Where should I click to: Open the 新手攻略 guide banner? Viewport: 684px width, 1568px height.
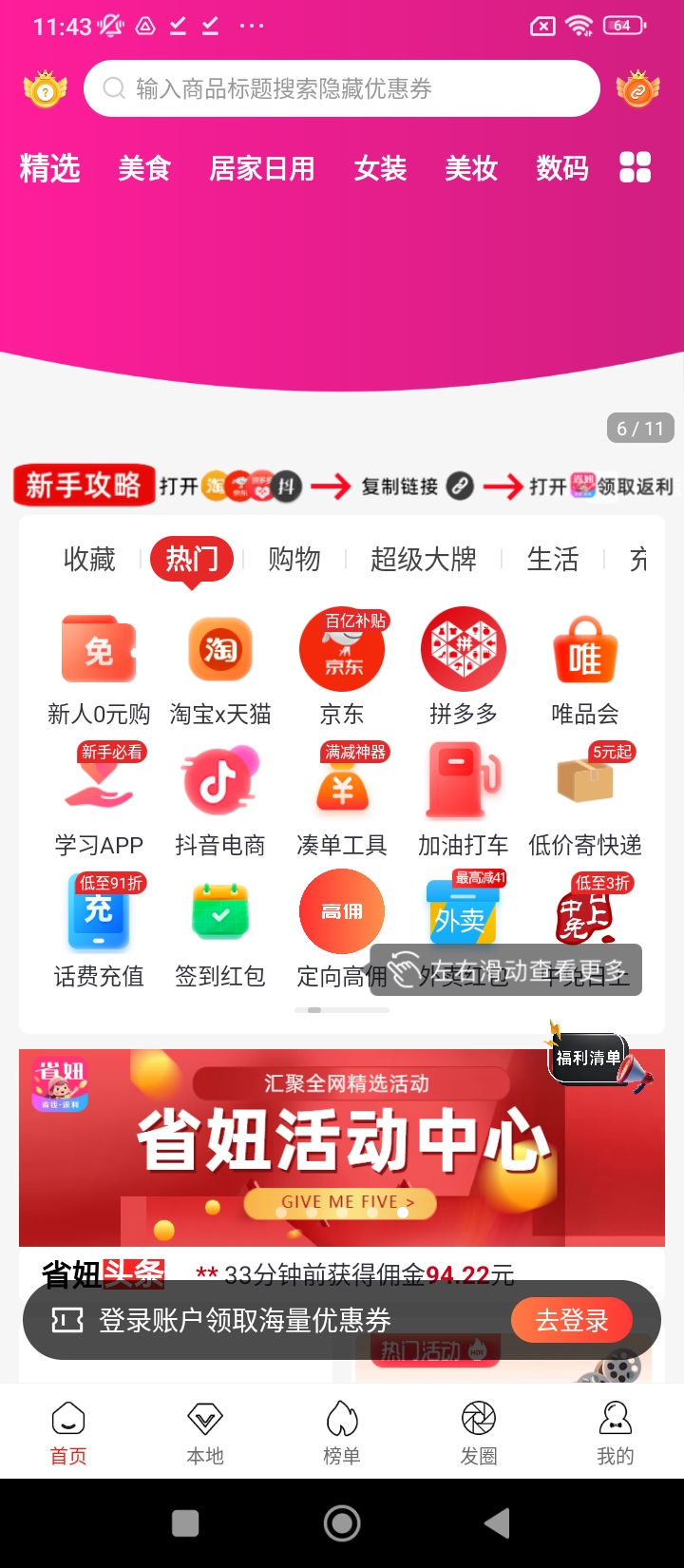click(84, 487)
